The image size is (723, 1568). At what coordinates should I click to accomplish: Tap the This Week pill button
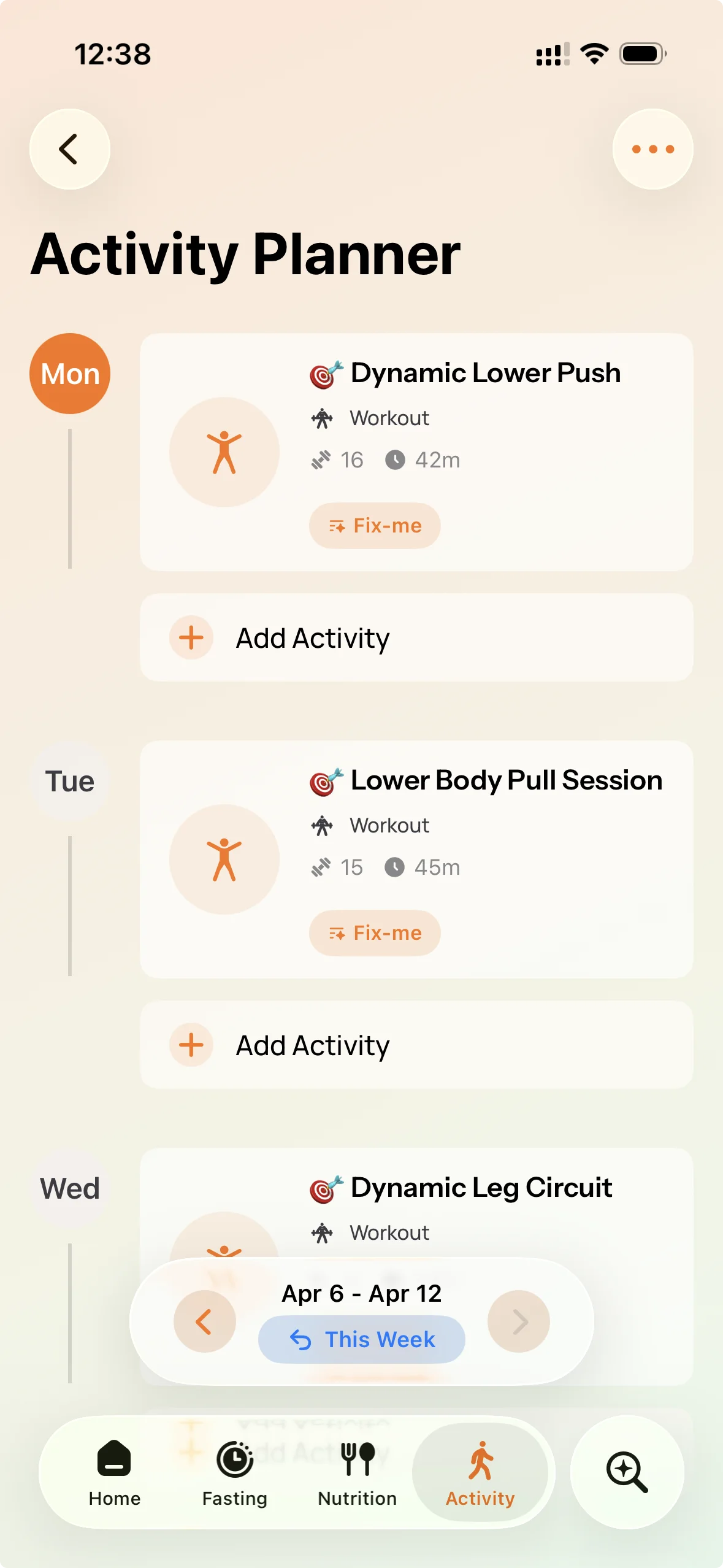[361, 1339]
